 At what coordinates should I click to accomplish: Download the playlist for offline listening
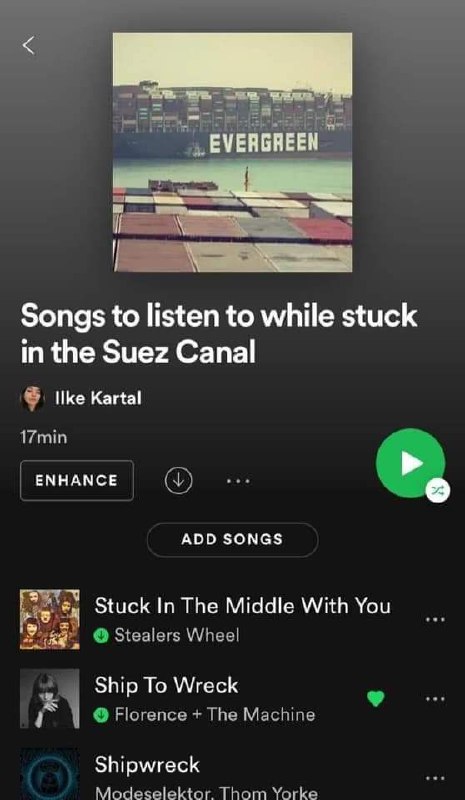[179, 480]
